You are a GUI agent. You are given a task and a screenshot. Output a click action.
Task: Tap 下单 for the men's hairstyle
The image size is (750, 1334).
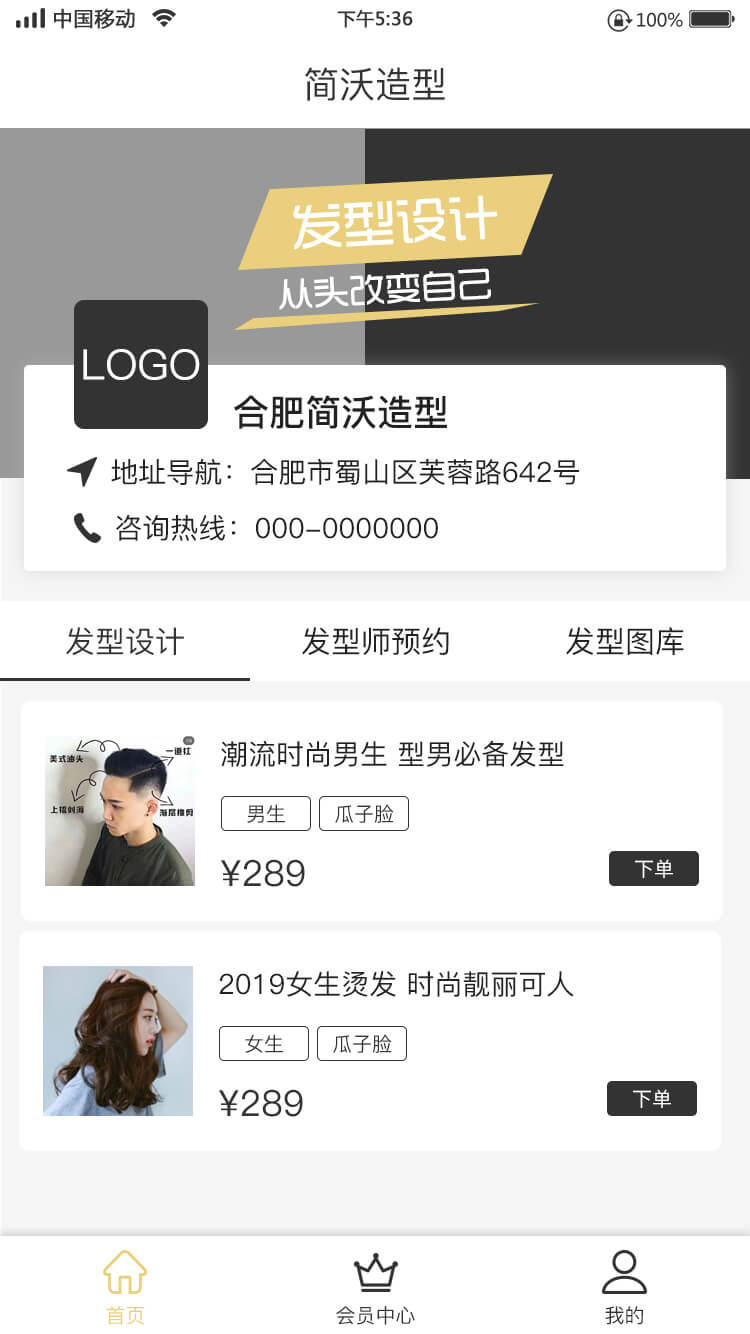pyautogui.click(x=653, y=868)
